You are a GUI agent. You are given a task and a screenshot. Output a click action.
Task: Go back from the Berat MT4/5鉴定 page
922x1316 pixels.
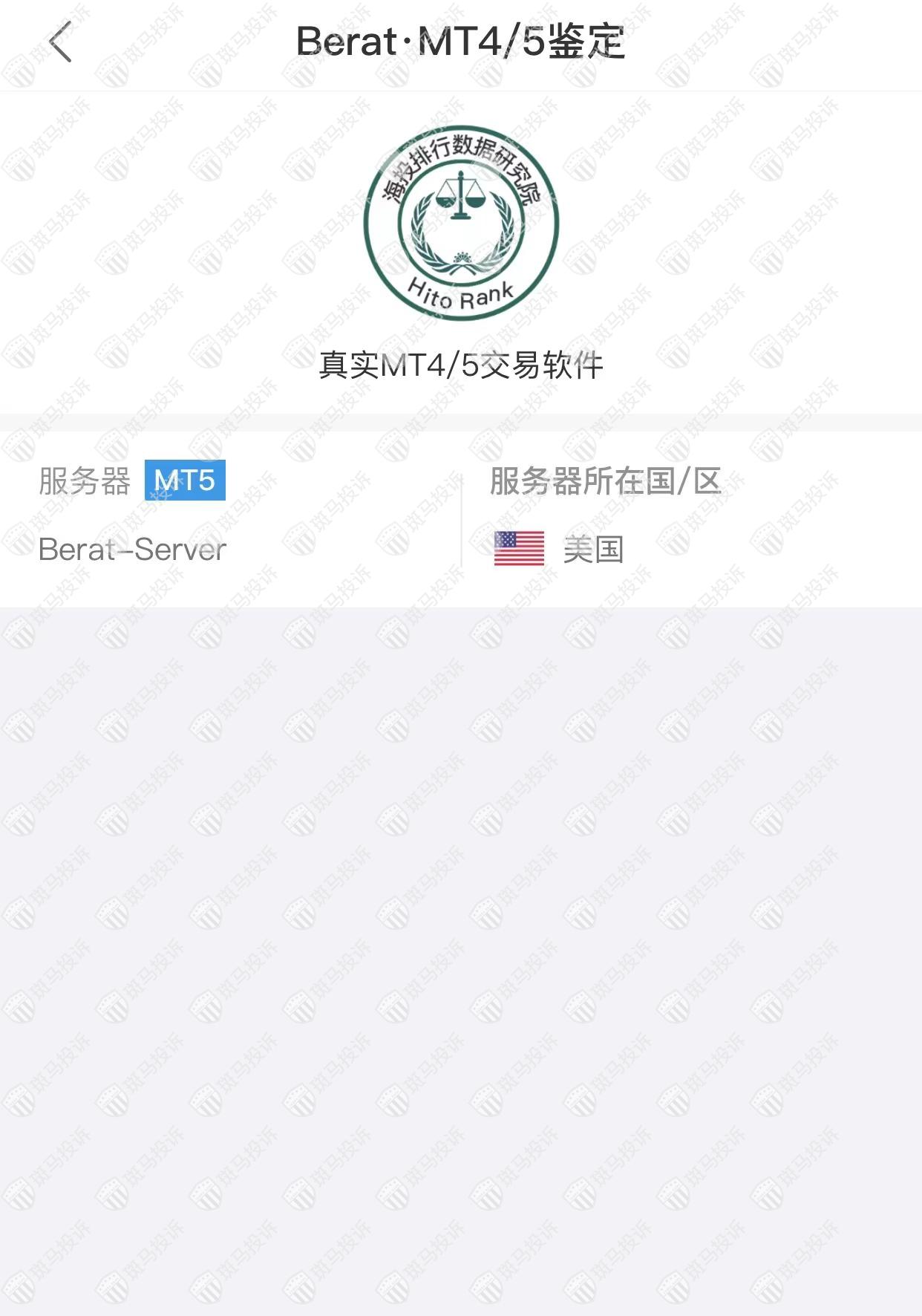click(x=60, y=42)
